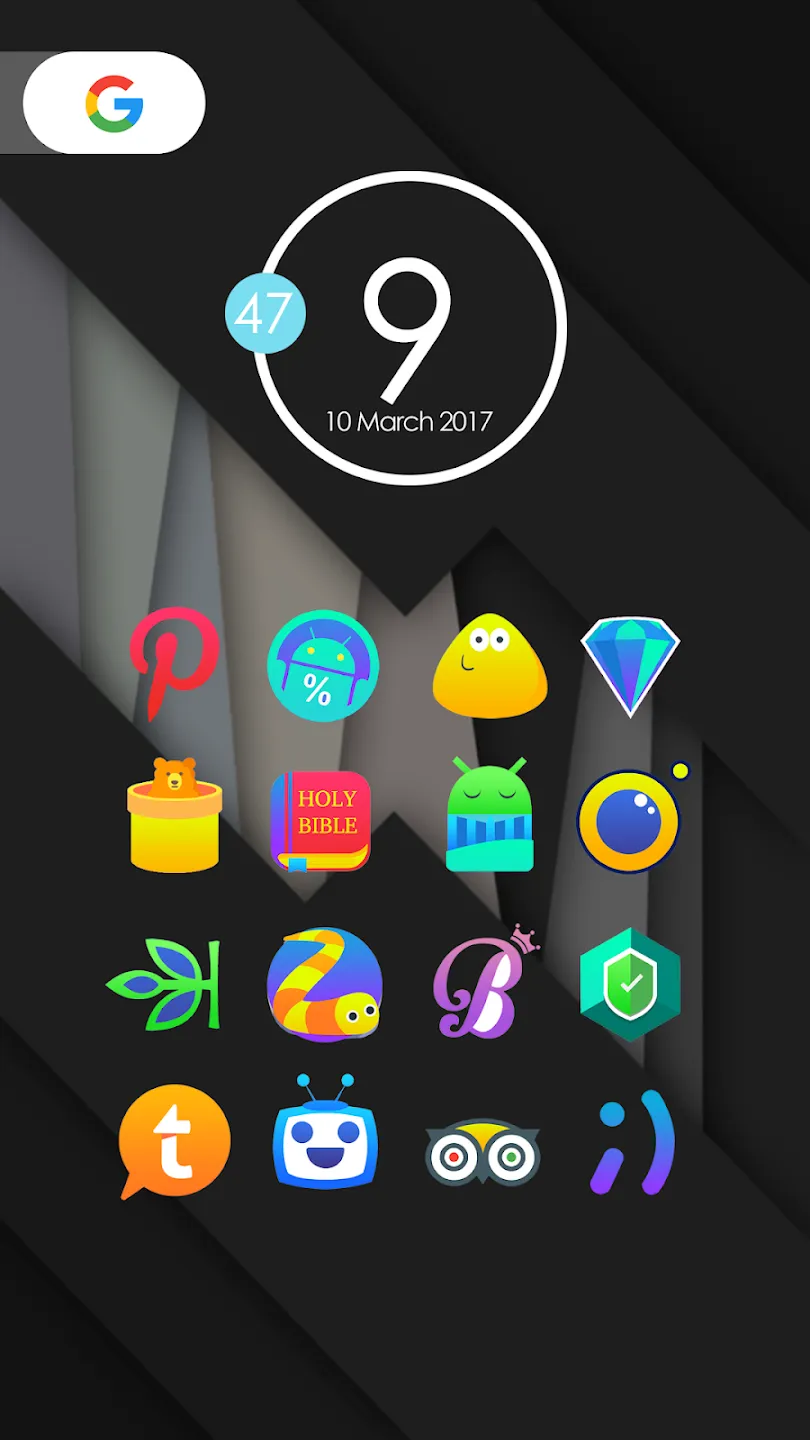Open the Google search pill
This screenshot has width=810, height=1440.
(x=114, y=103)
